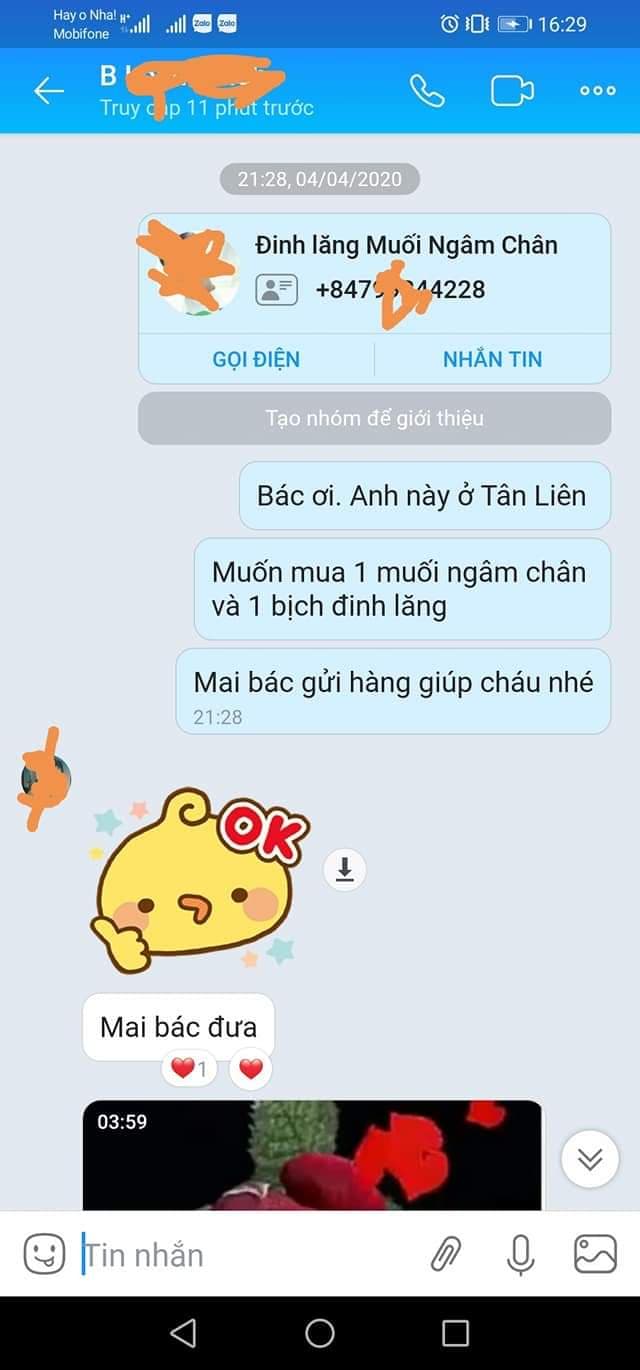Start a video call
640x1370 pixels.
click(512, 91)
